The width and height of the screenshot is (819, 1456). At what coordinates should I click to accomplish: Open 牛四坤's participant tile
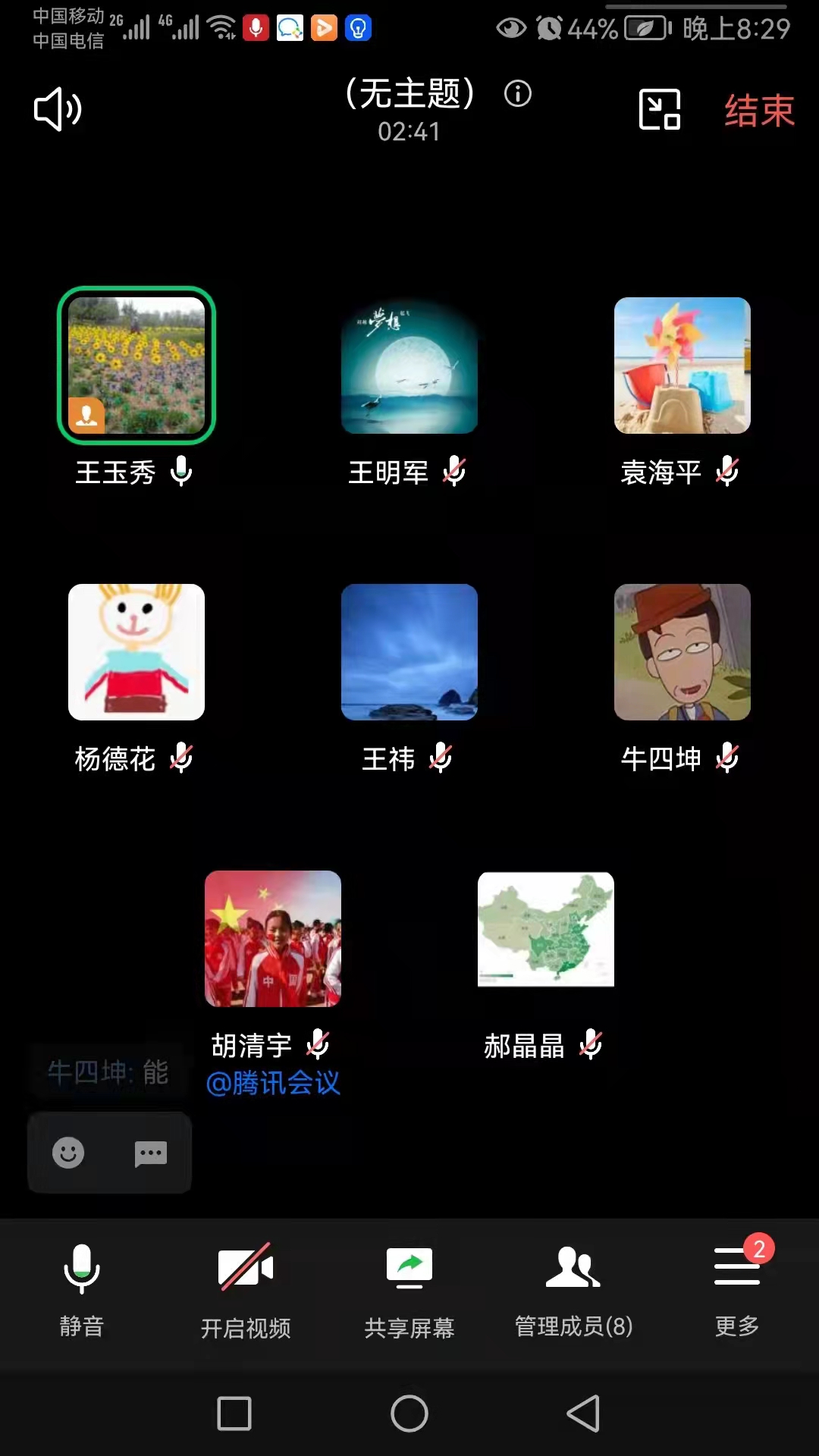(682, 652)
